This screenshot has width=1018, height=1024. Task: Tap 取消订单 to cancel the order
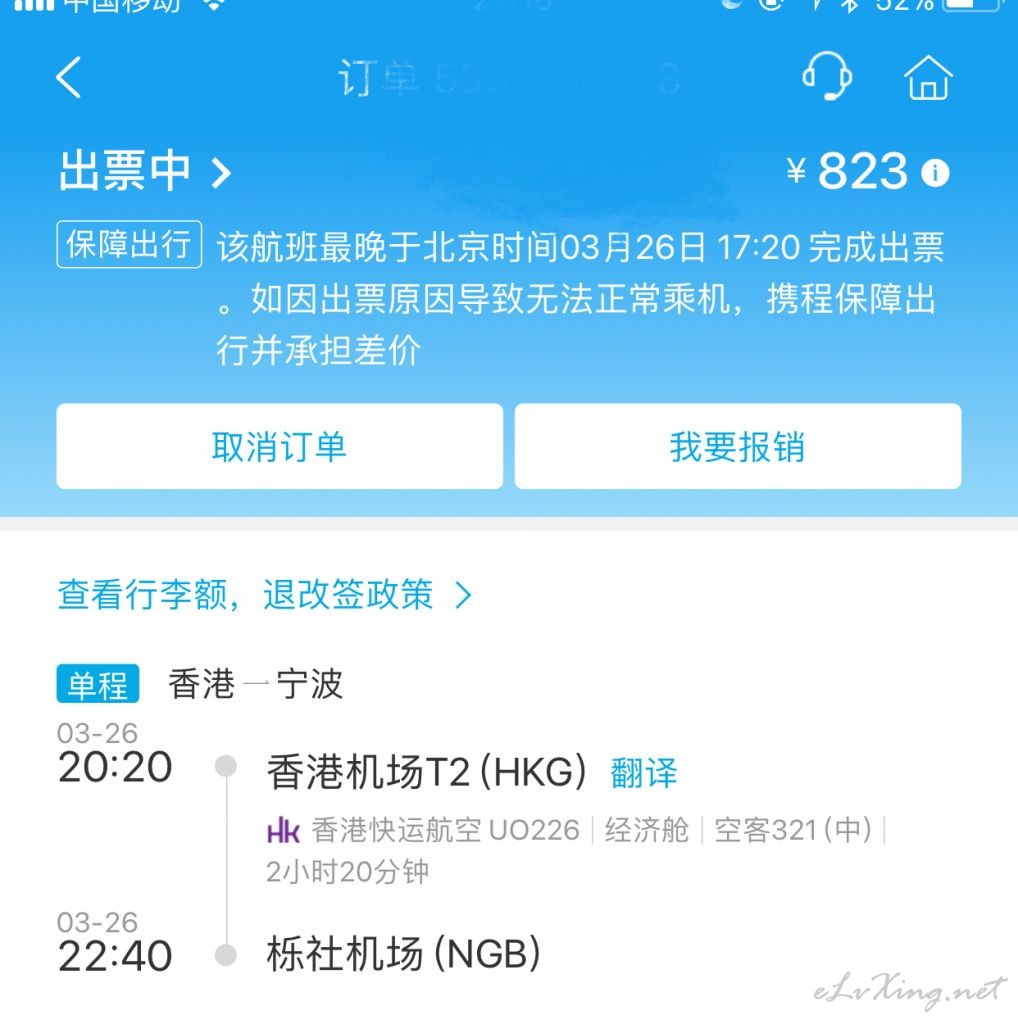tap(279, 447)
